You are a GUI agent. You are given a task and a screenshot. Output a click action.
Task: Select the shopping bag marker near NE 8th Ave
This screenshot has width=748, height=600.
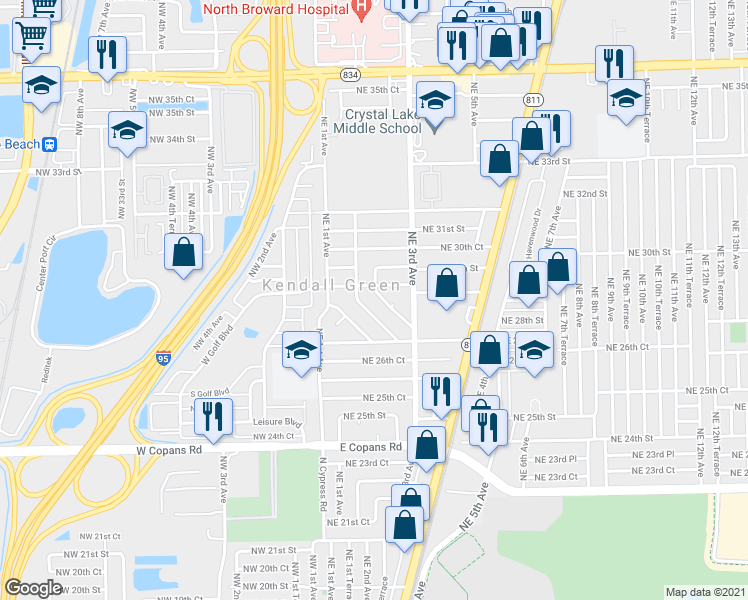click(x=558, y=267)
